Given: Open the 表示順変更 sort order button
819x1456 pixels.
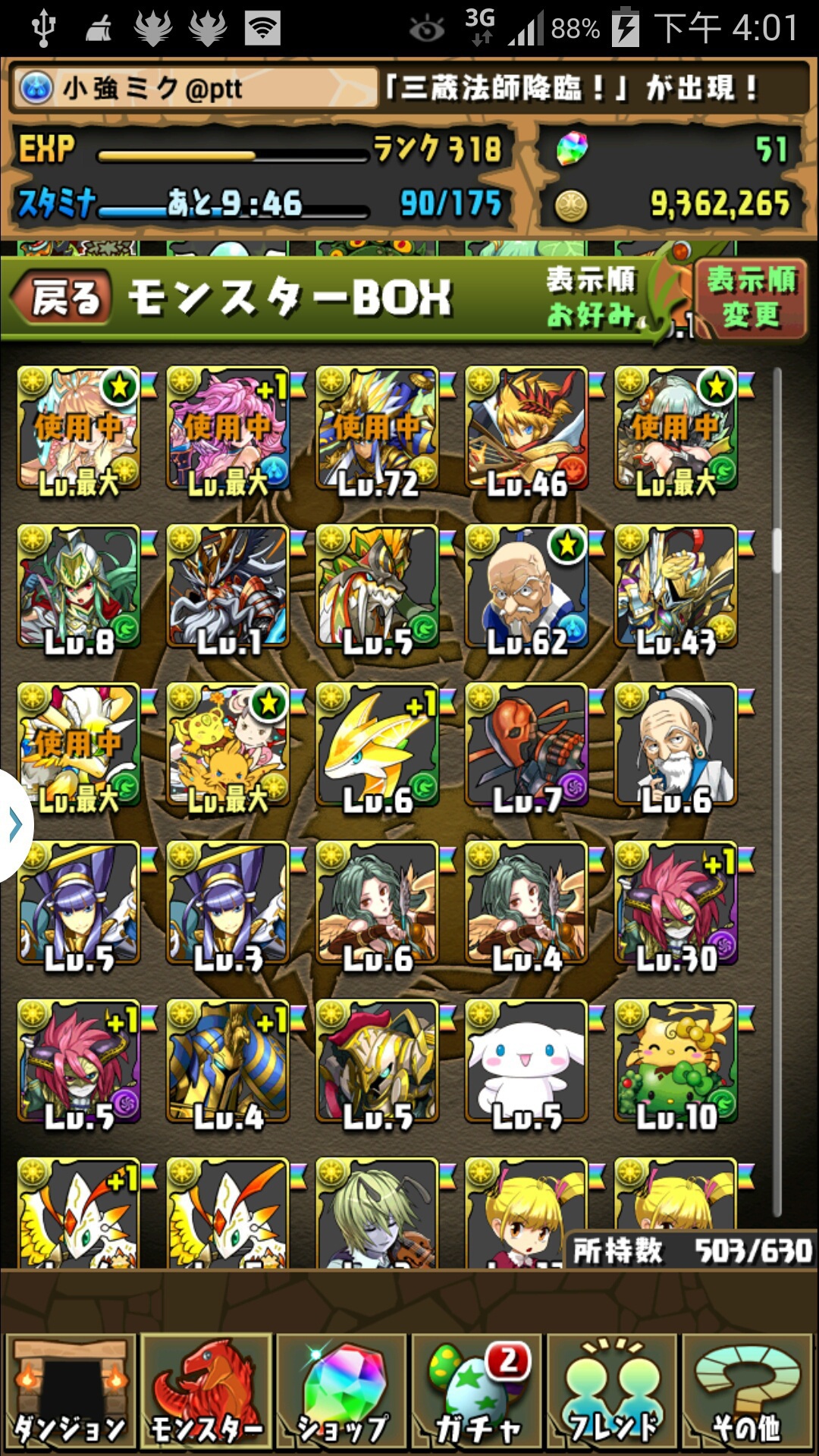Looking at the screenshot, I should pyautogui.click(x=750, y=297).
